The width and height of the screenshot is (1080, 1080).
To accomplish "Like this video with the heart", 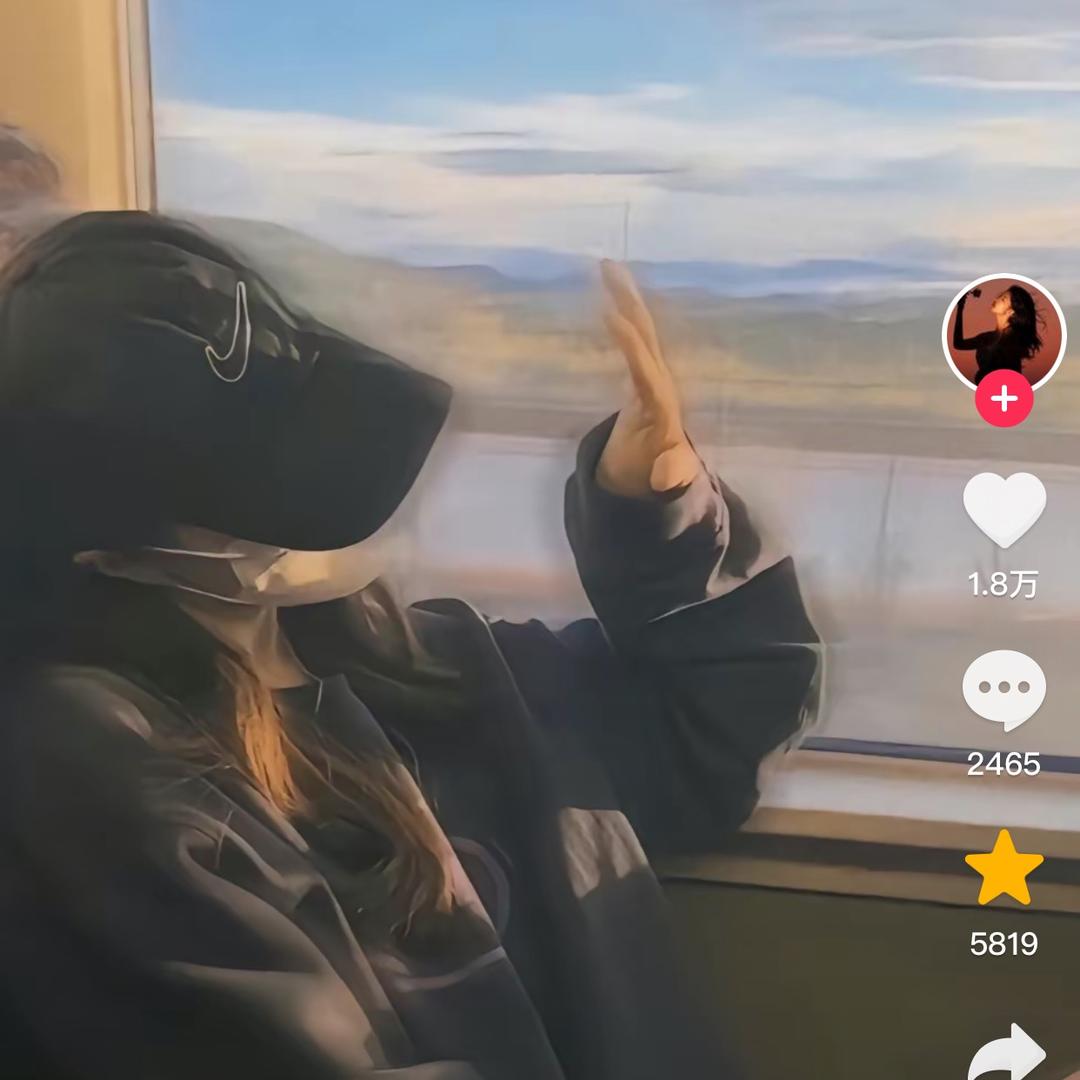I will coord(1004,509).
